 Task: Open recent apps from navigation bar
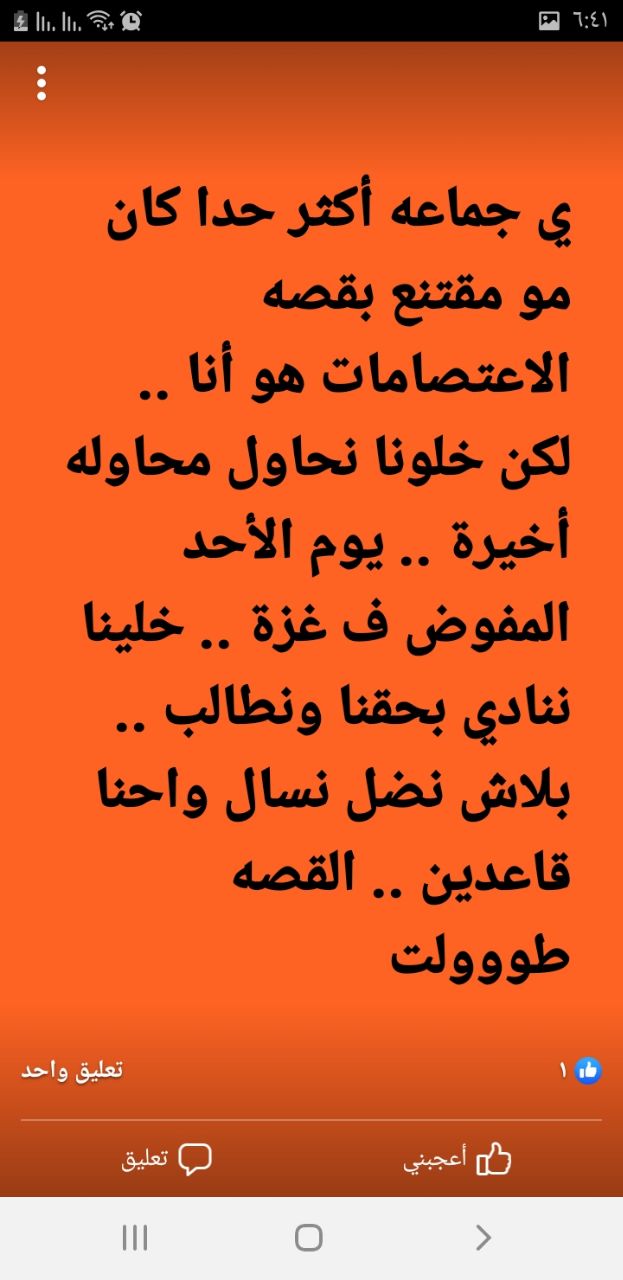coord(135,1238)
